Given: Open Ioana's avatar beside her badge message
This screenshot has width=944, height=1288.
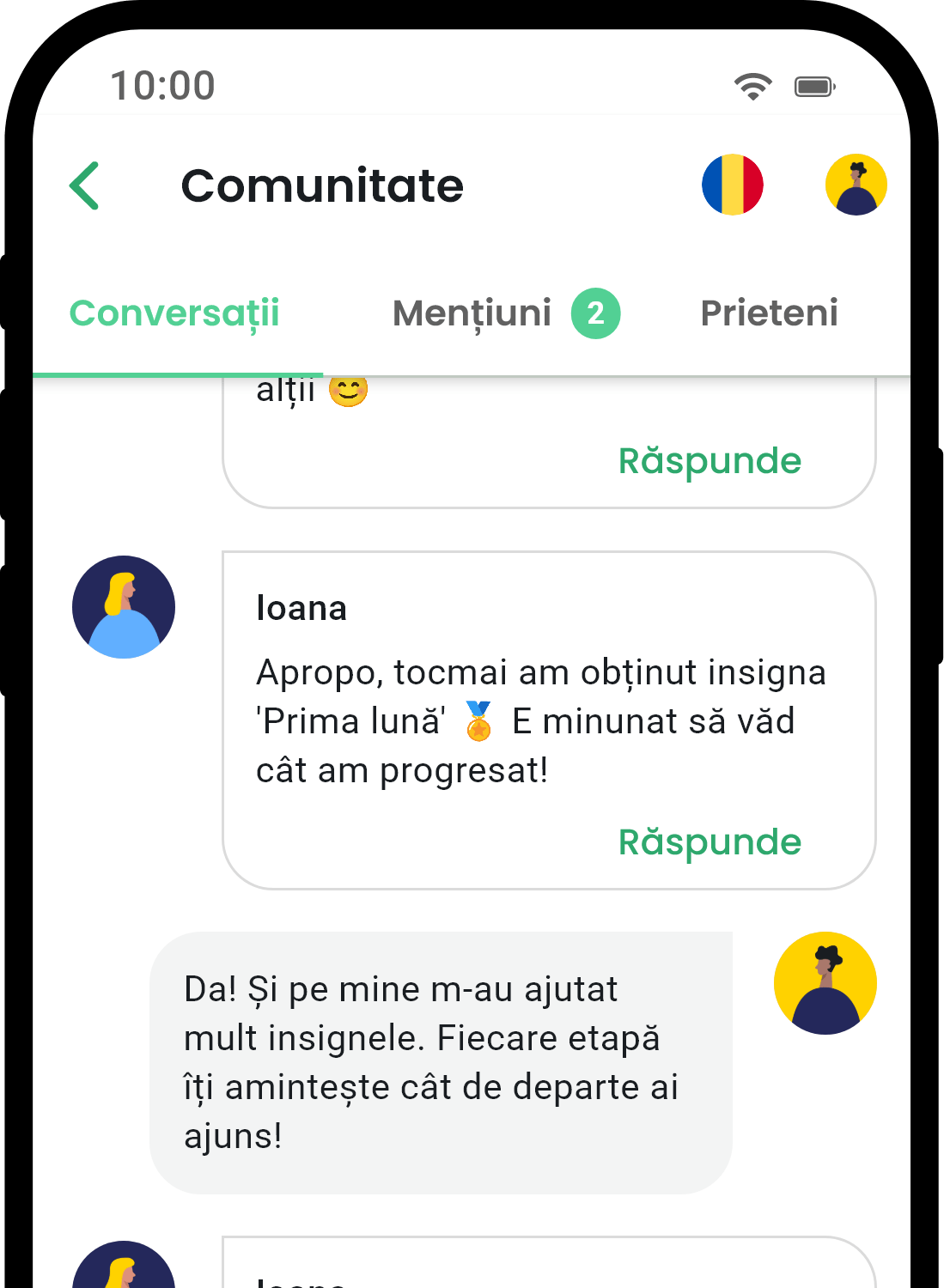Looking at the screenshot, I should [x=124, y=607].
